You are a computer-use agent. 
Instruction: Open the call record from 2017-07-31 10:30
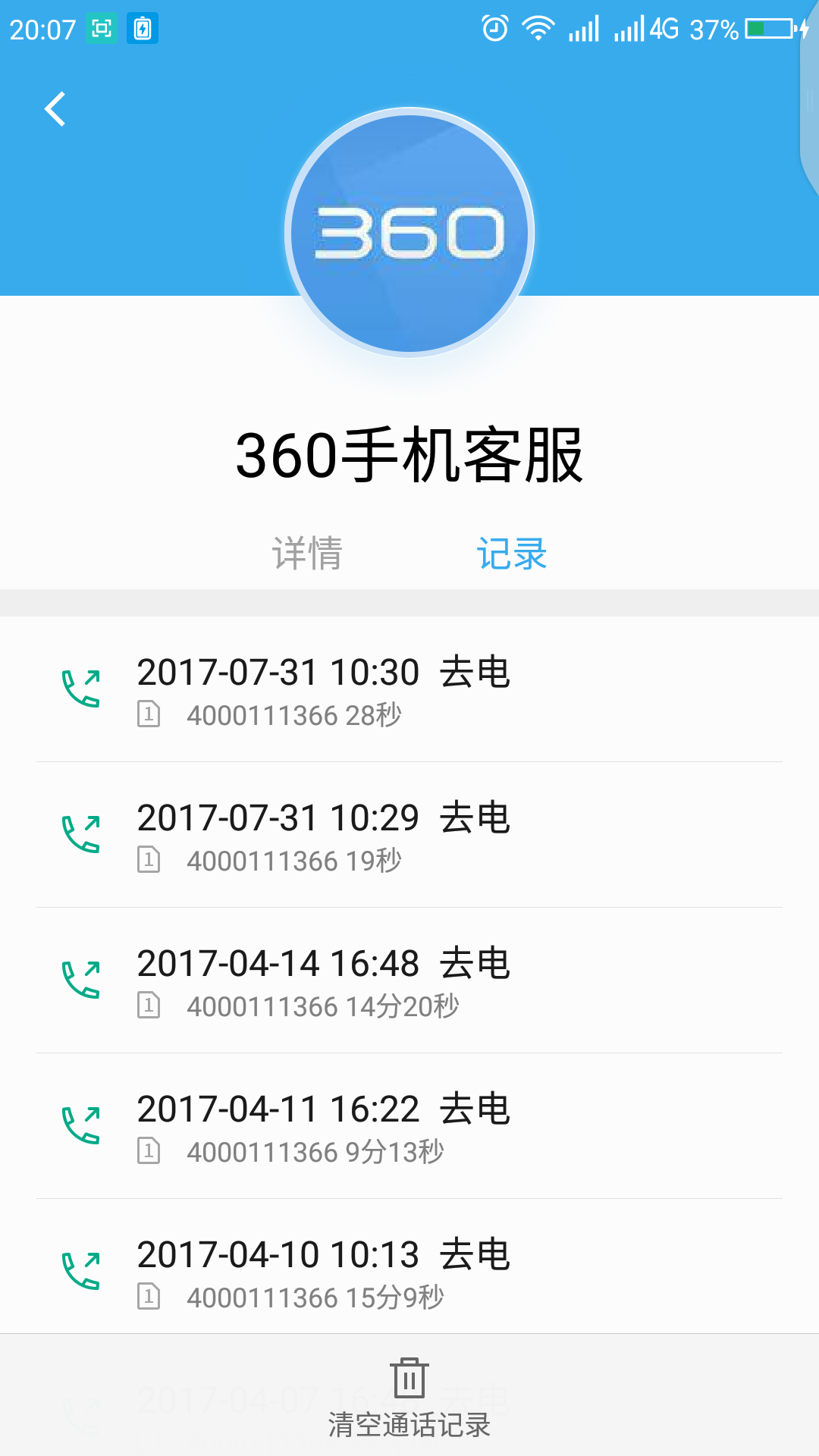tap(409, 690)
